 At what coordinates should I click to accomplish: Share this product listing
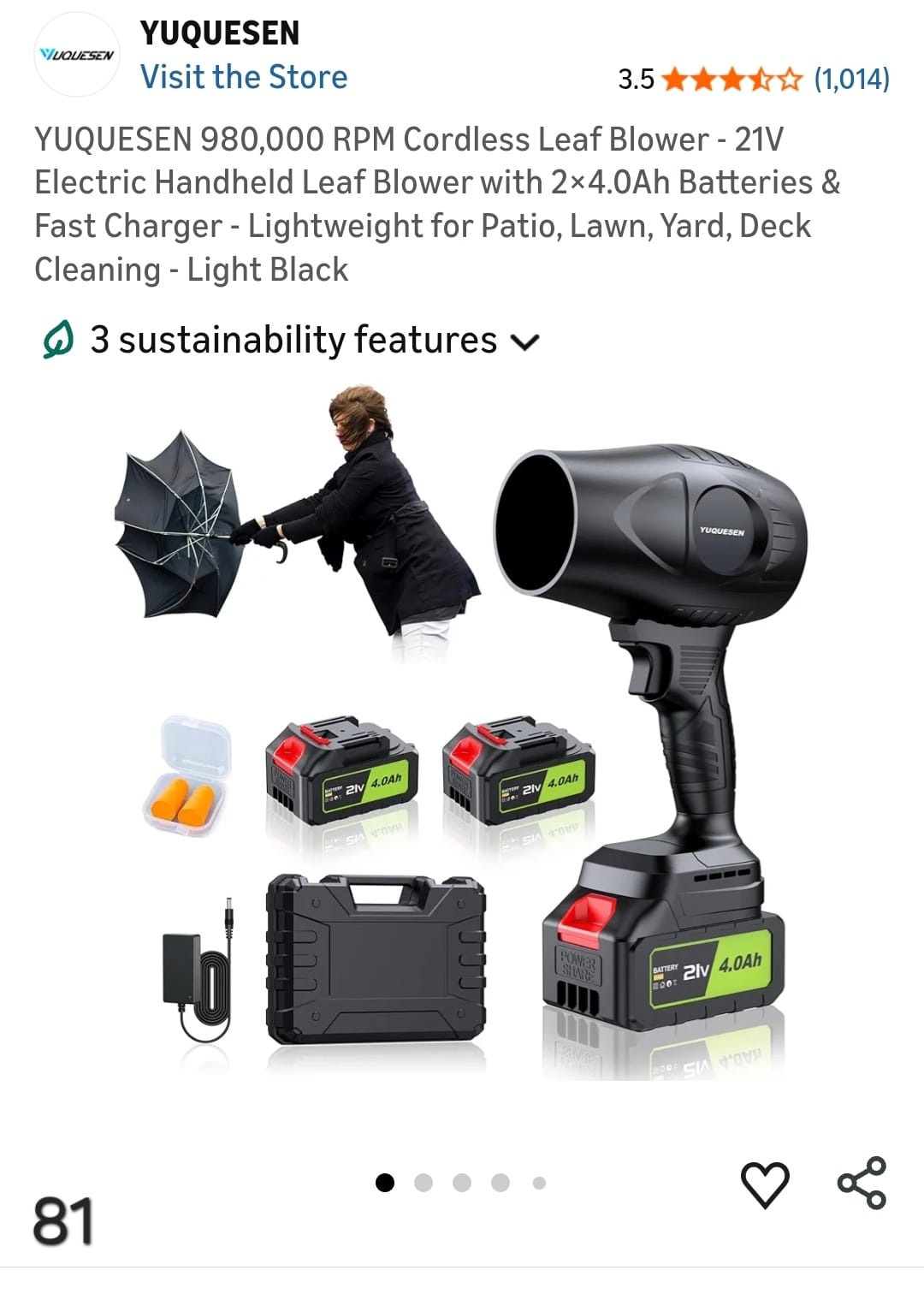point(862,1183)
